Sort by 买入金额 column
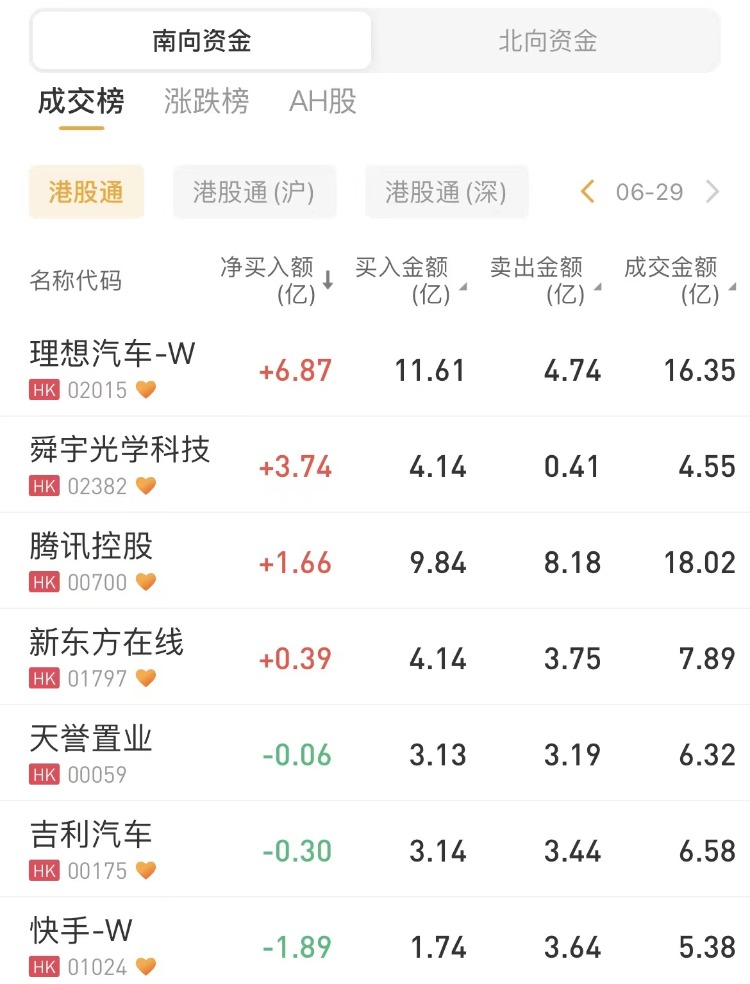Viewport: 750px width, 984px height. [409, 280]
